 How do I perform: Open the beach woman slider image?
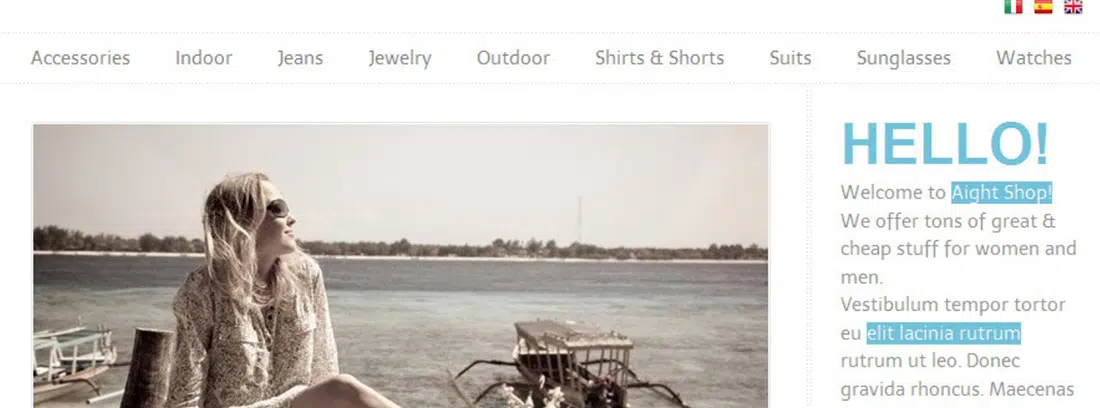400,265
